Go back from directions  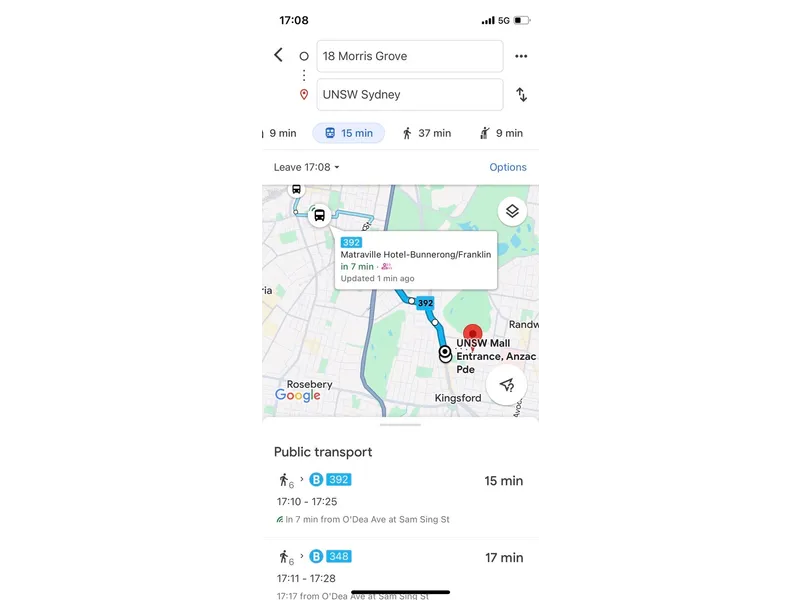click(278, 55)
